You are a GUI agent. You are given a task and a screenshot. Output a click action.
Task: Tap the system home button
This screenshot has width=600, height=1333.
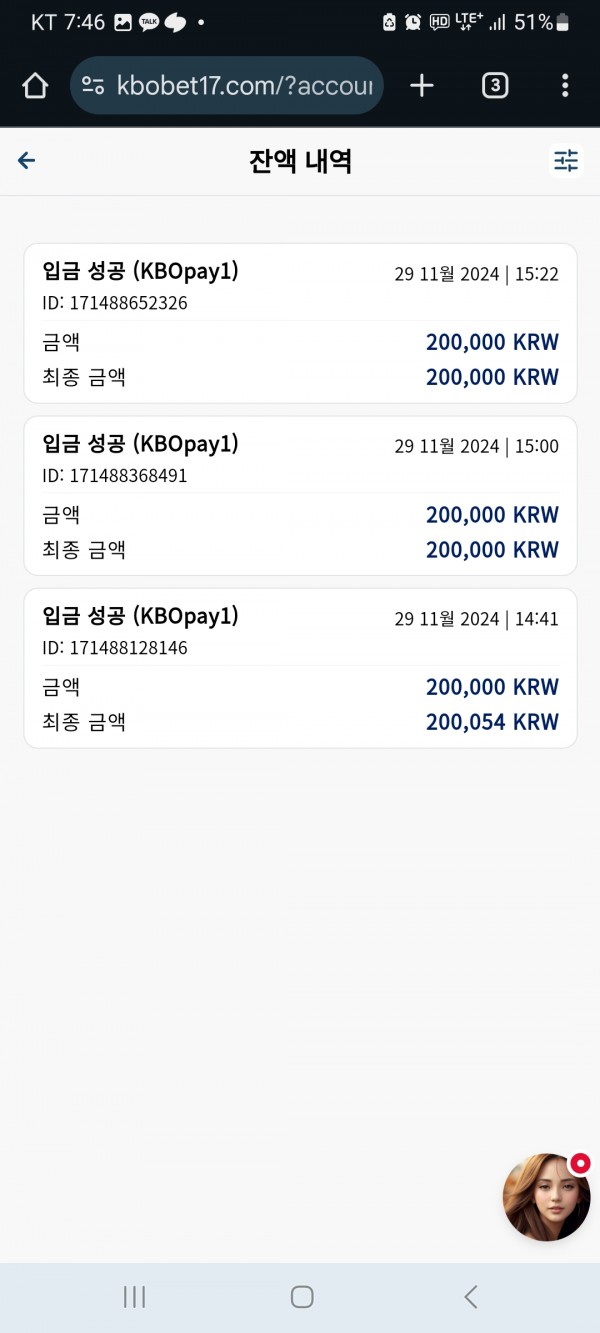302,1297
